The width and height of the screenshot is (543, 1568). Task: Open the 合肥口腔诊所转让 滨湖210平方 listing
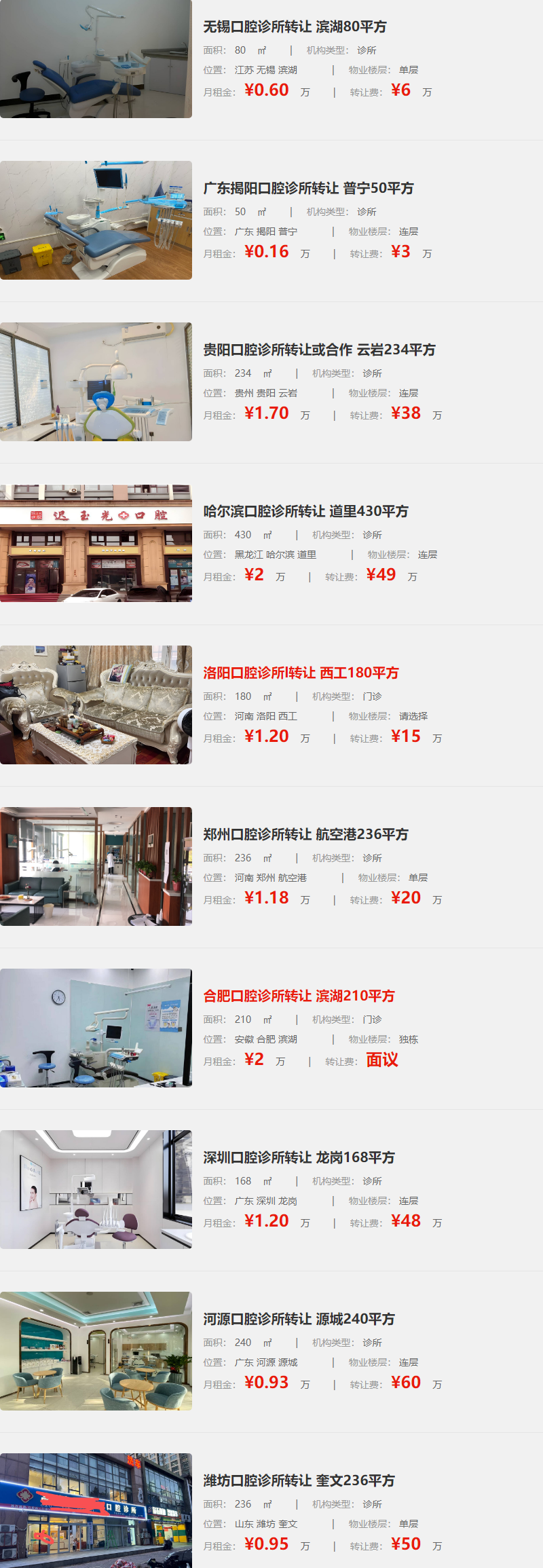tap(299, 996)
